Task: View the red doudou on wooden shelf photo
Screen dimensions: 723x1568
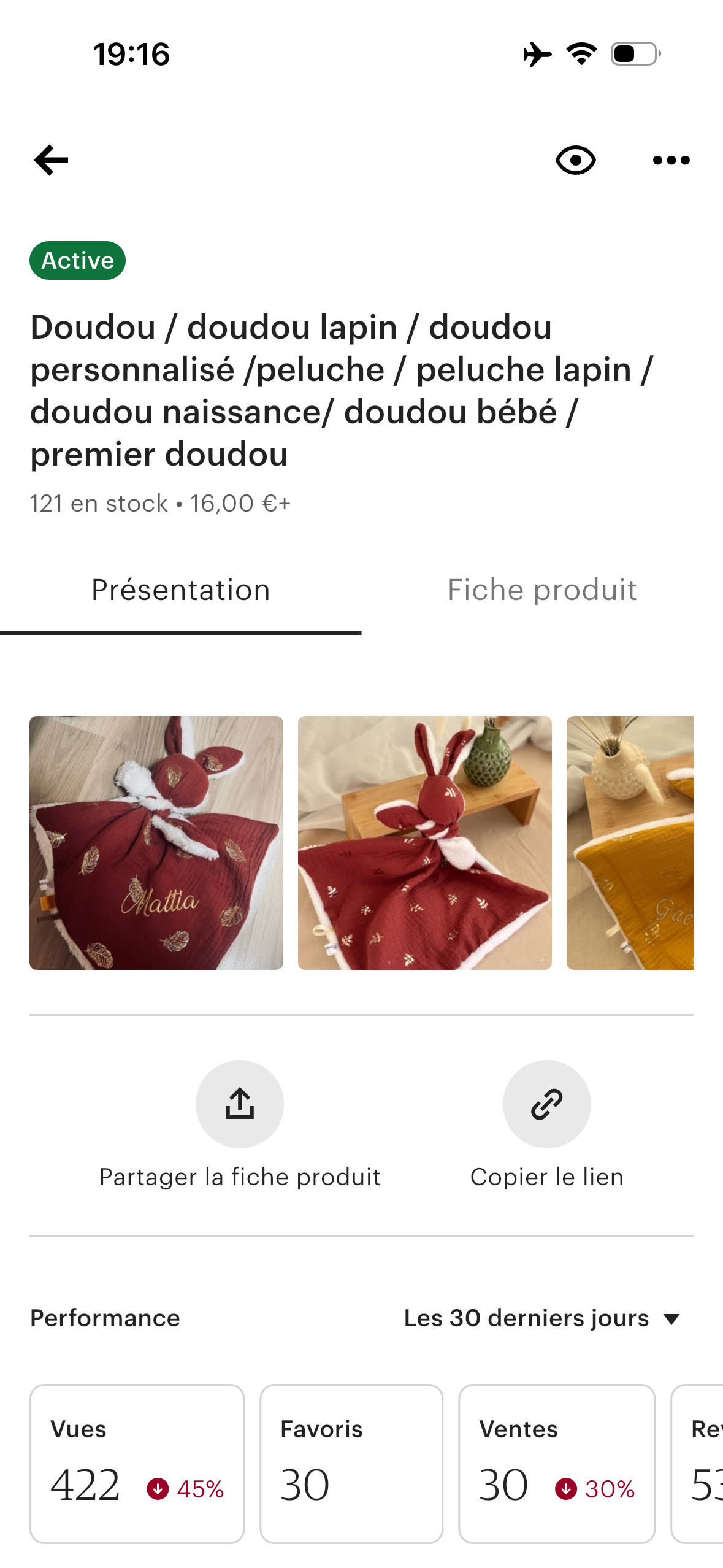Action: click(x=424, y=842)
